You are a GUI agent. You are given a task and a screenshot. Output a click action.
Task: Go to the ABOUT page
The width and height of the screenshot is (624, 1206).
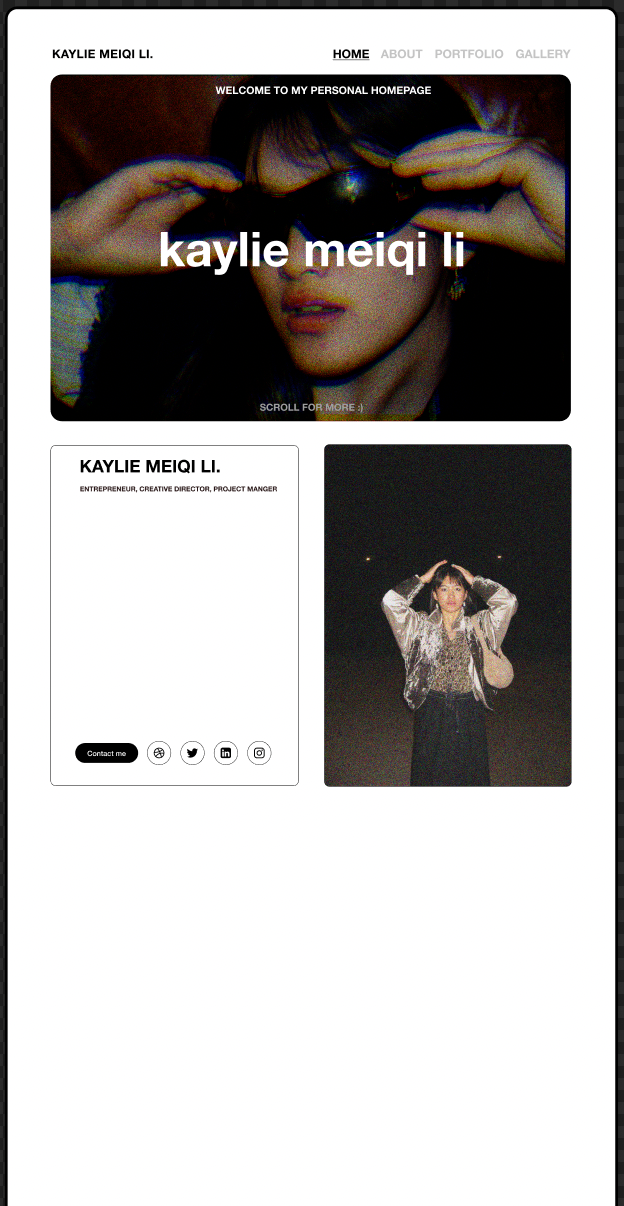(x=402, y=54)
